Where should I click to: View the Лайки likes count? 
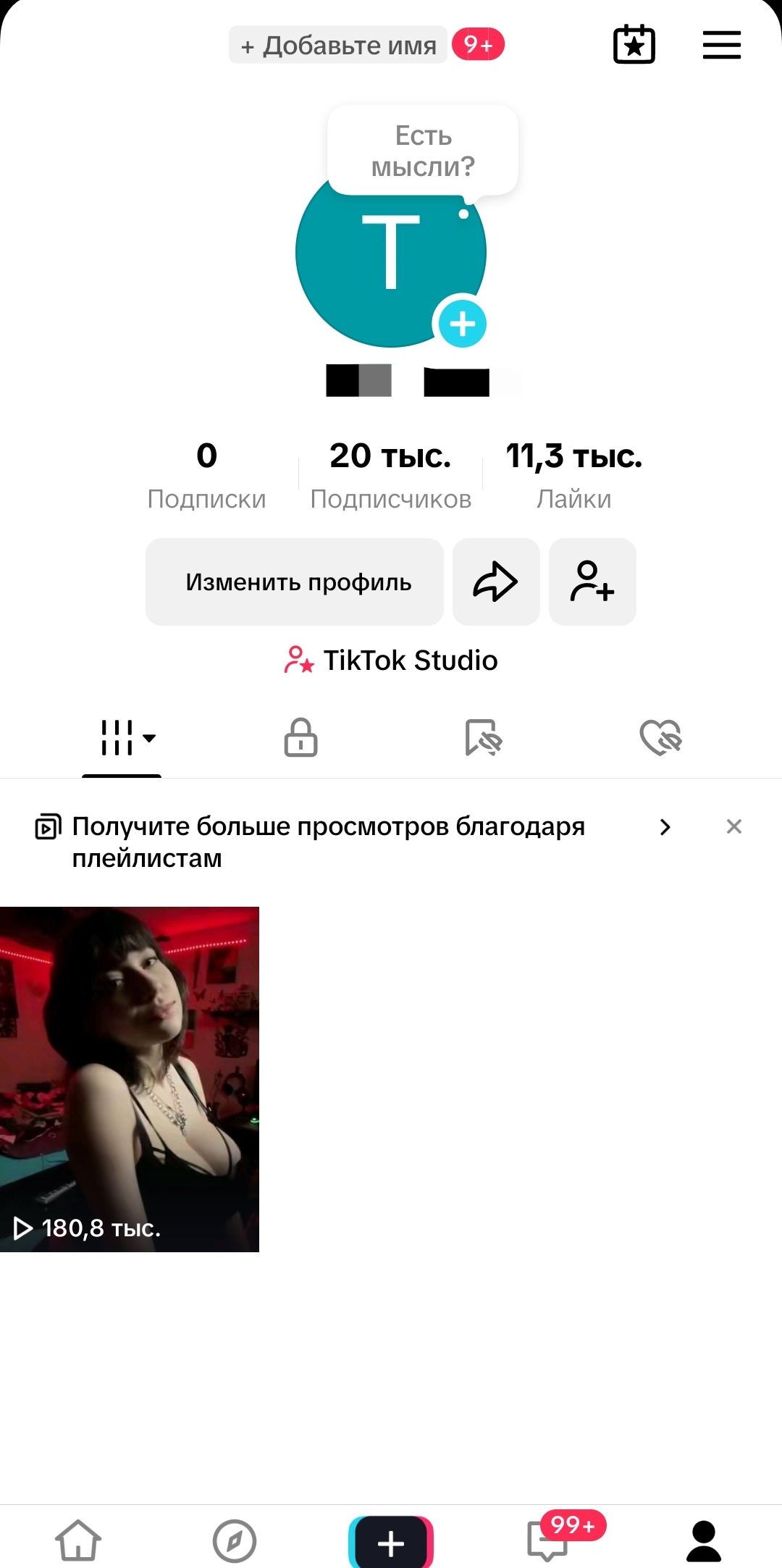point(573,475)
